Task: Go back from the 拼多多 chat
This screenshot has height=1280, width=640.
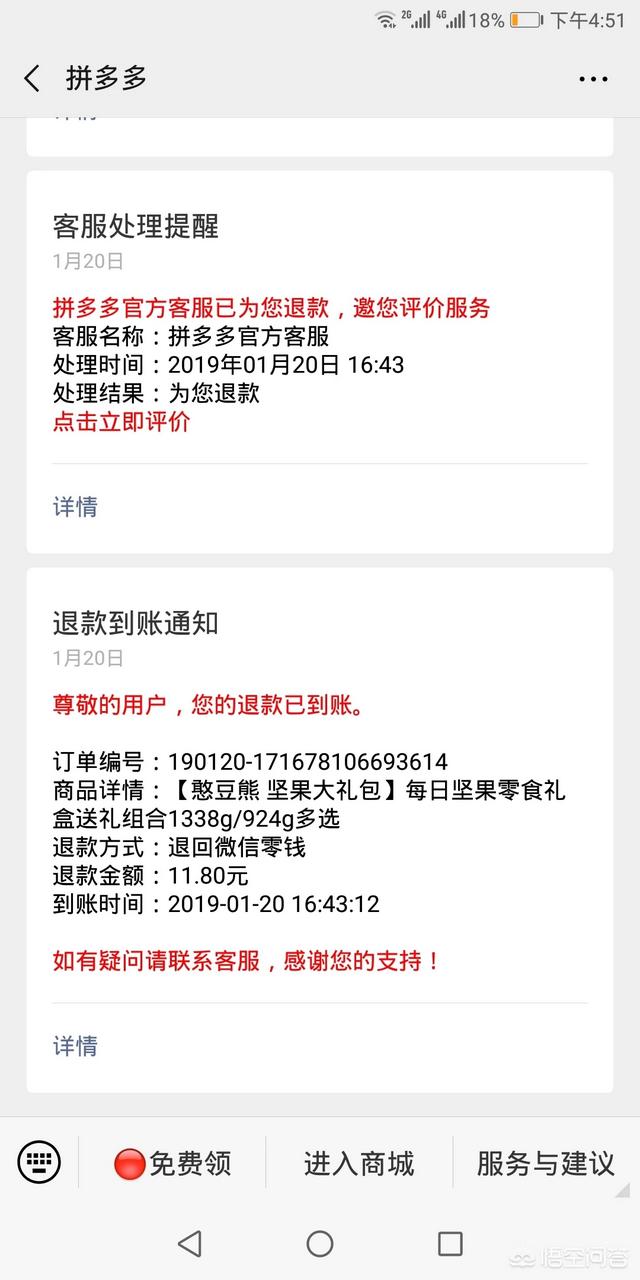Action: click(32, 79)
